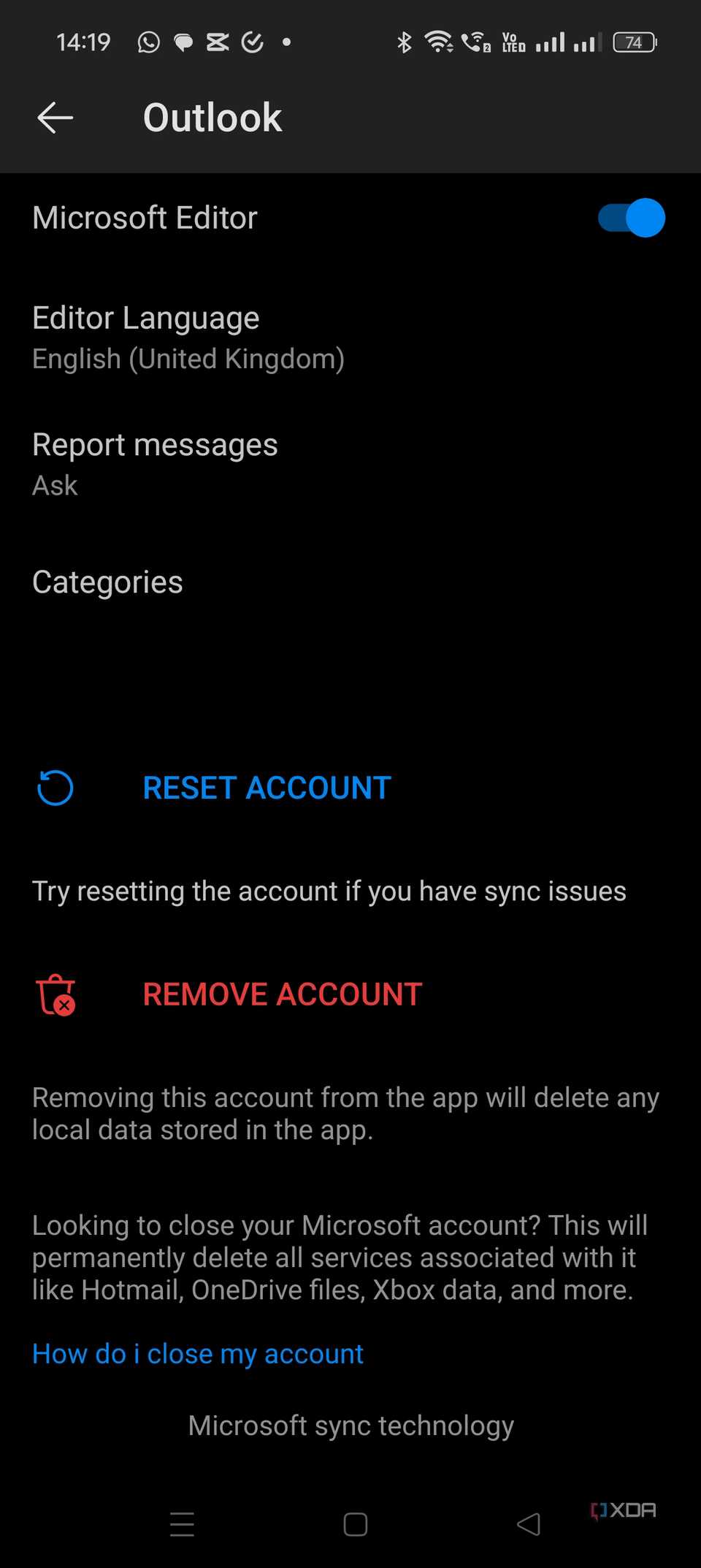Tap the back arrow to leave Outlook settings
This screenshot has width=701, height=1568.
pos(55,117)
